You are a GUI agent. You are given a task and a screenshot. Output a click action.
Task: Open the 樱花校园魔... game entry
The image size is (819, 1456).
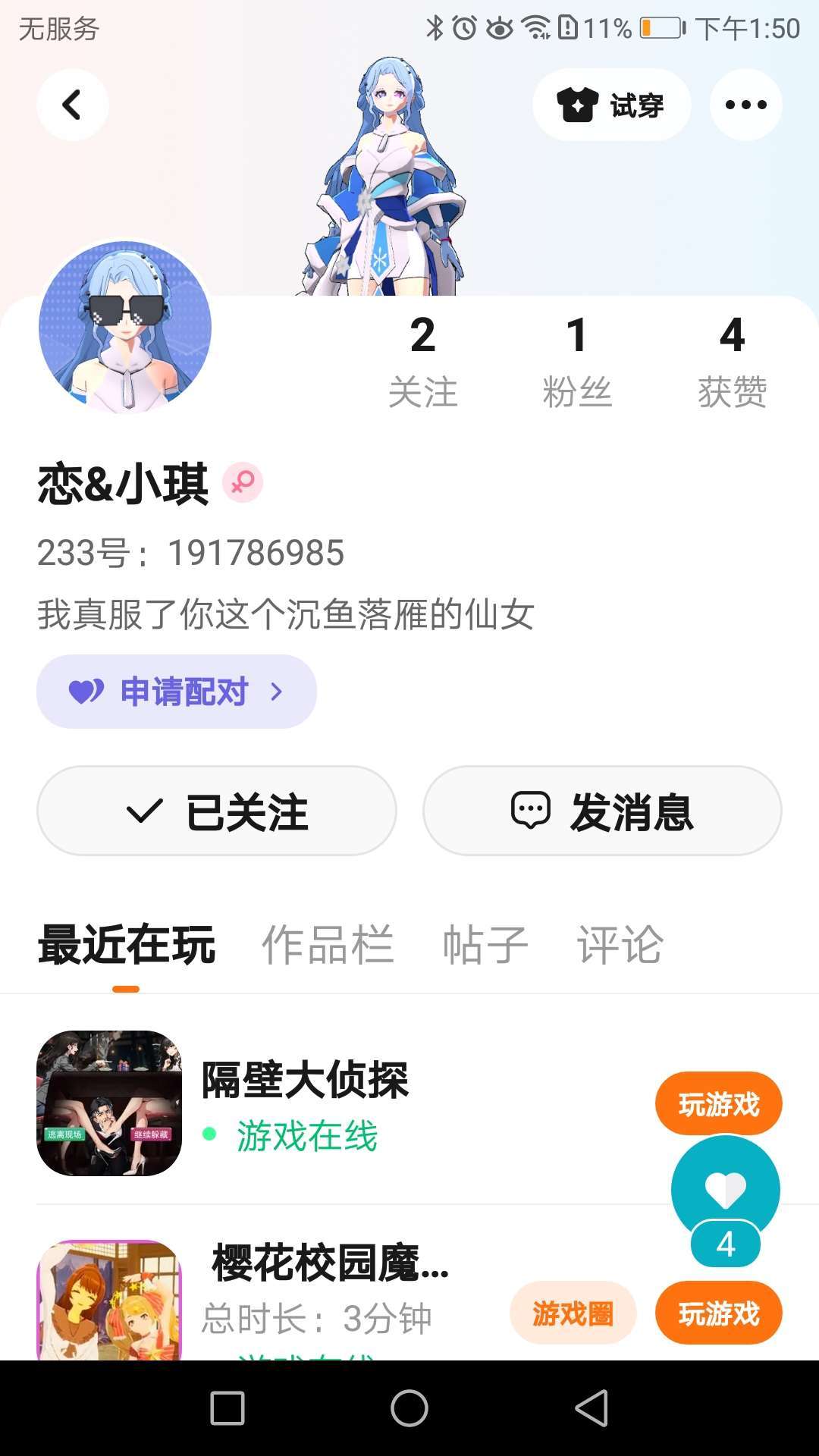click(331, 1265)
